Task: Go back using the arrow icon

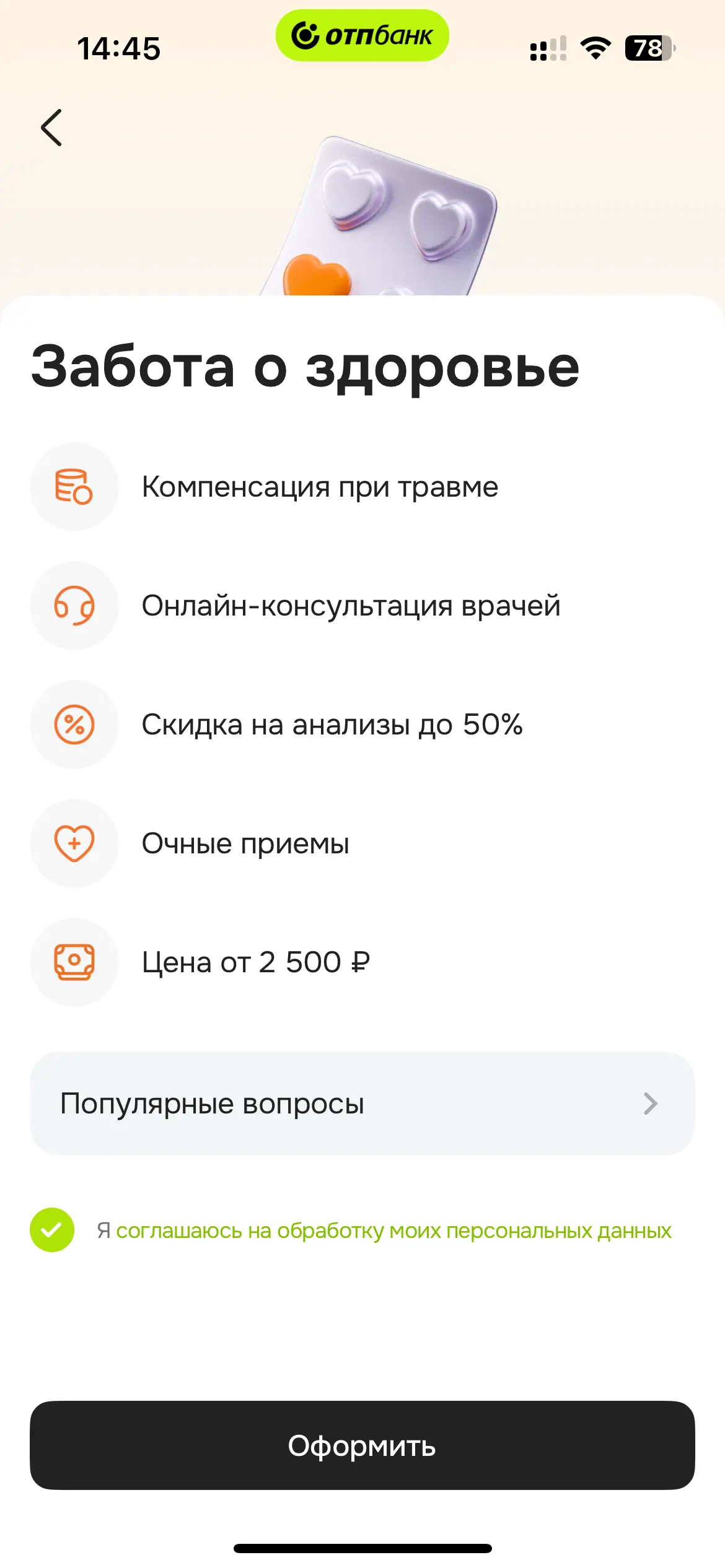Action: [52, 128]
